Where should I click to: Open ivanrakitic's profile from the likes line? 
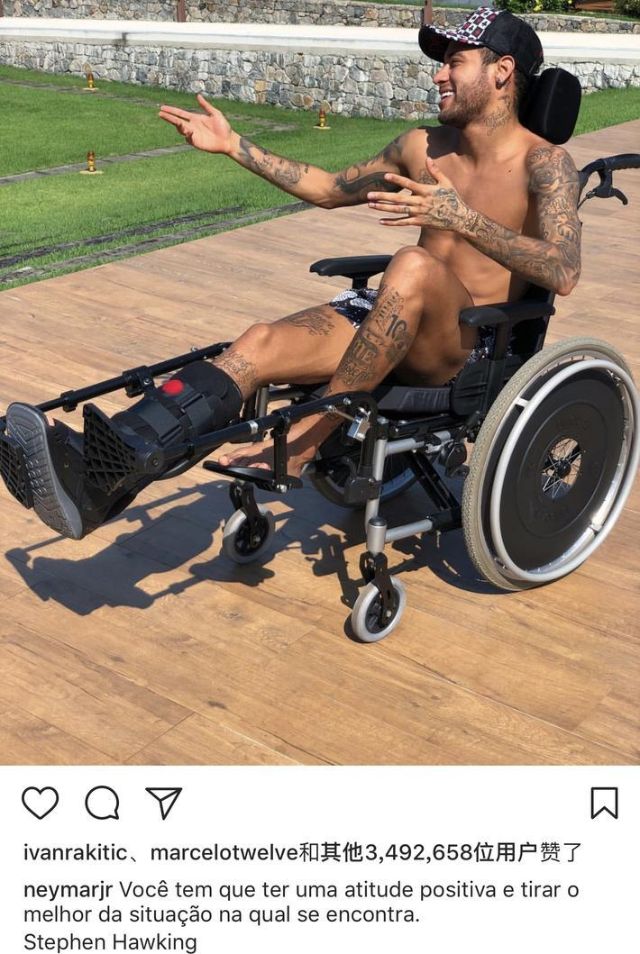coord(75,853)
